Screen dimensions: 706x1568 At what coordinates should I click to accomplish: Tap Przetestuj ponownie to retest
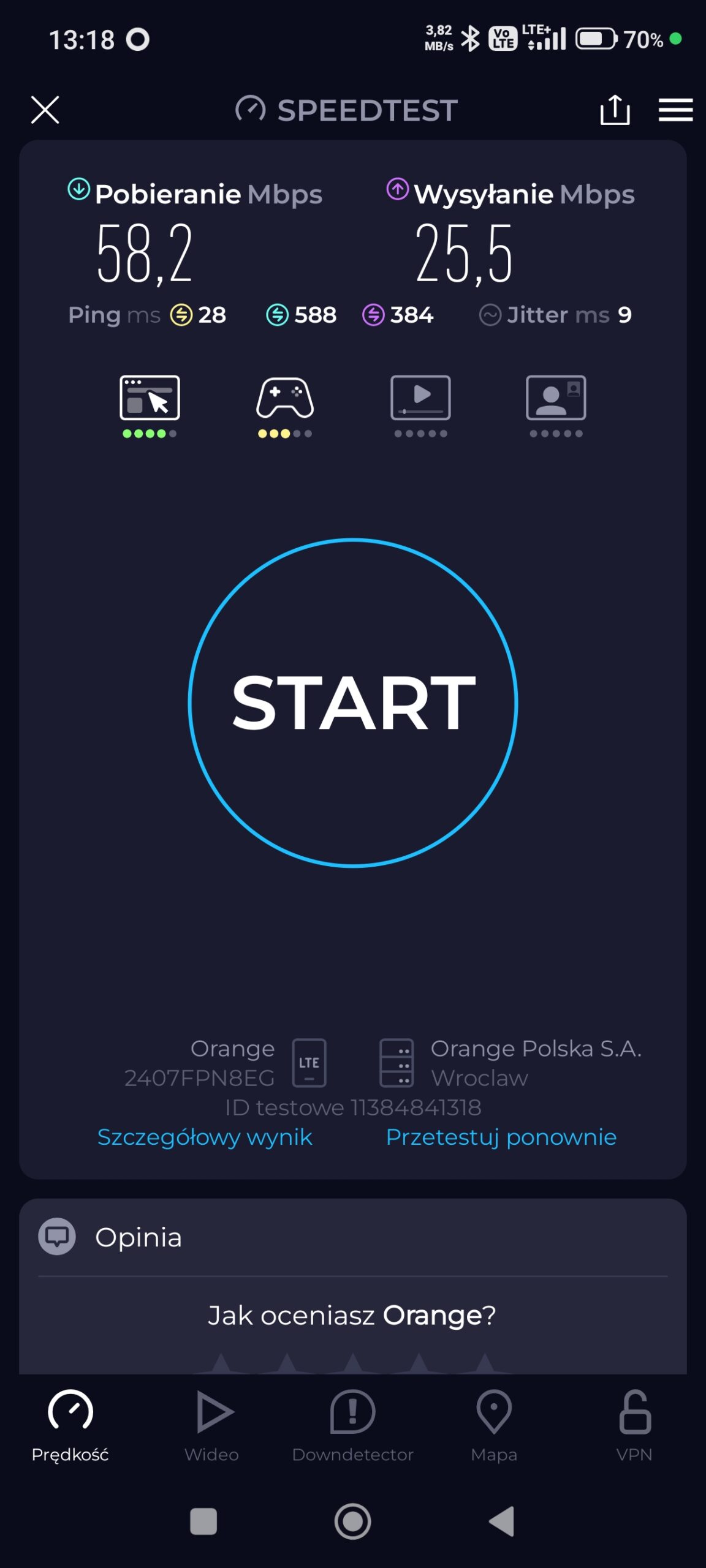(501, 1137)
